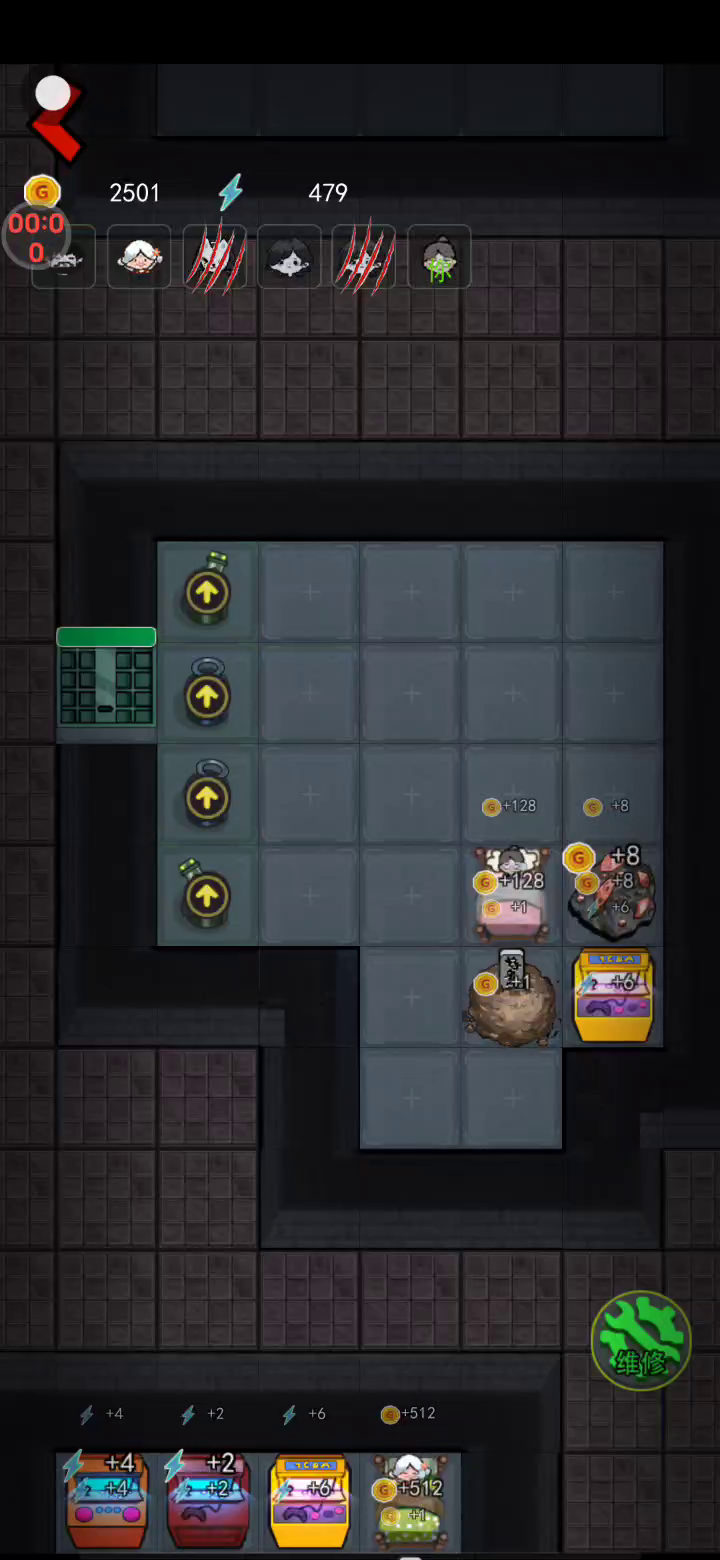Image resolution: width=720 pixels, height=1560 pixels.
Task: View the black-haired girl player avatar
Action: pos(289,258)
